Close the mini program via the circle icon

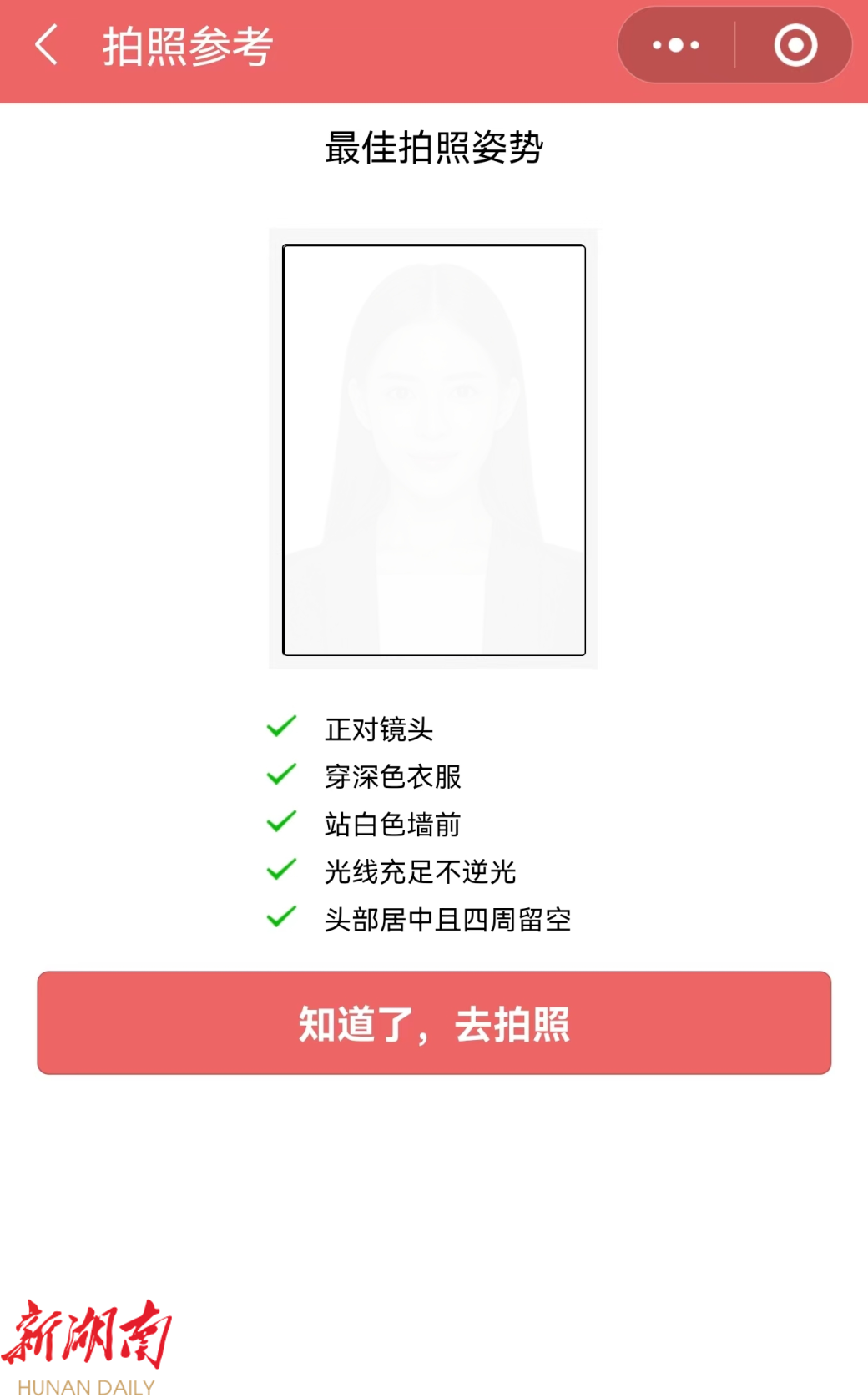tap(795, 45)
